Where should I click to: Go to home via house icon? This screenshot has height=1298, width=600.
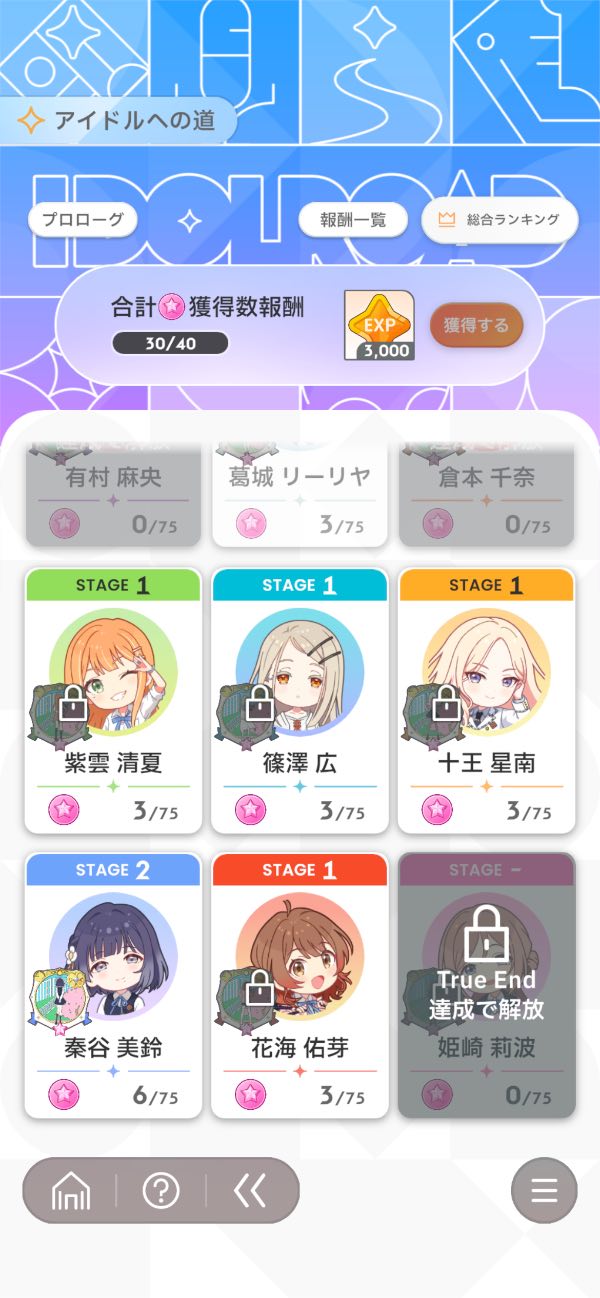[71, 1190]
